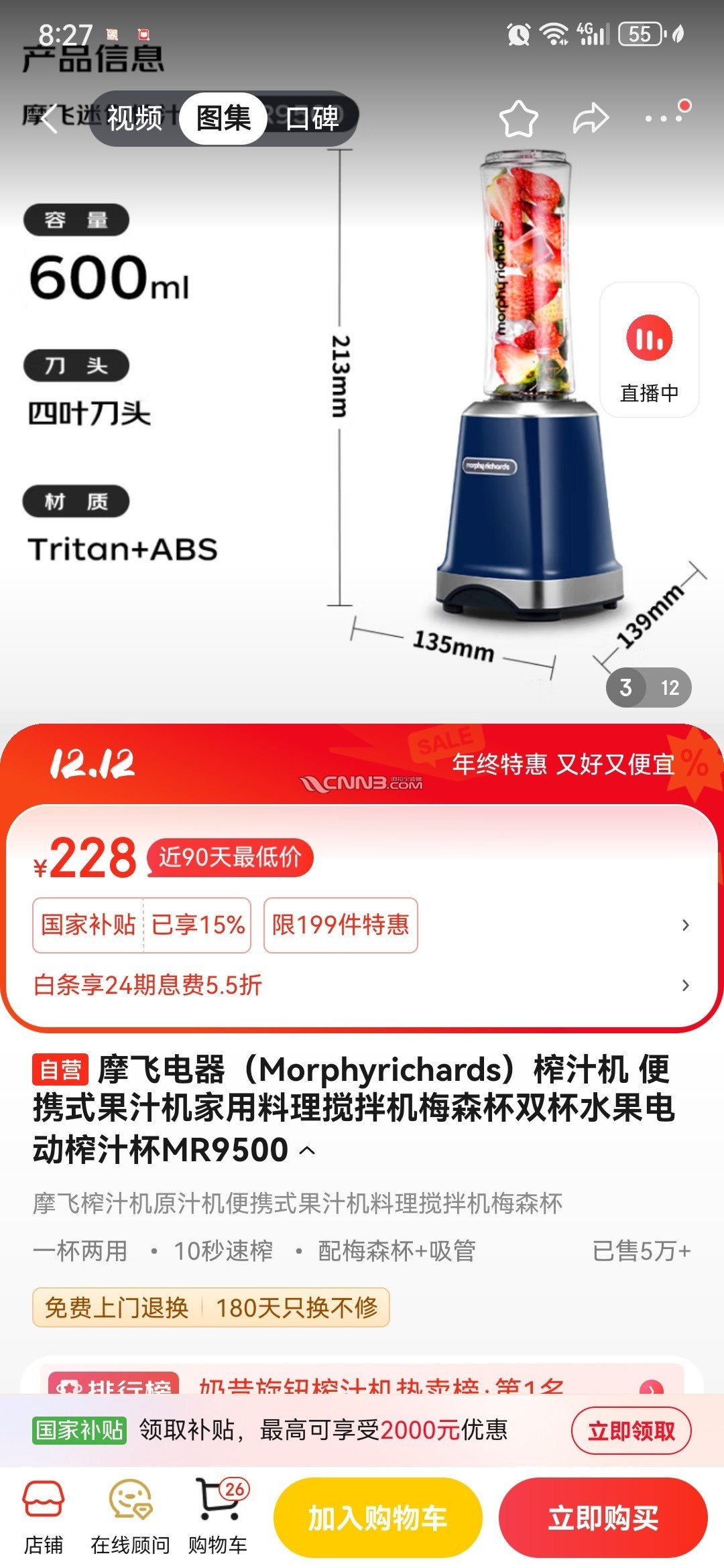Open 国家补贴 已享15% promotion details
The width and height of the screenshot is (724, 1568).
tap(142, 925)
